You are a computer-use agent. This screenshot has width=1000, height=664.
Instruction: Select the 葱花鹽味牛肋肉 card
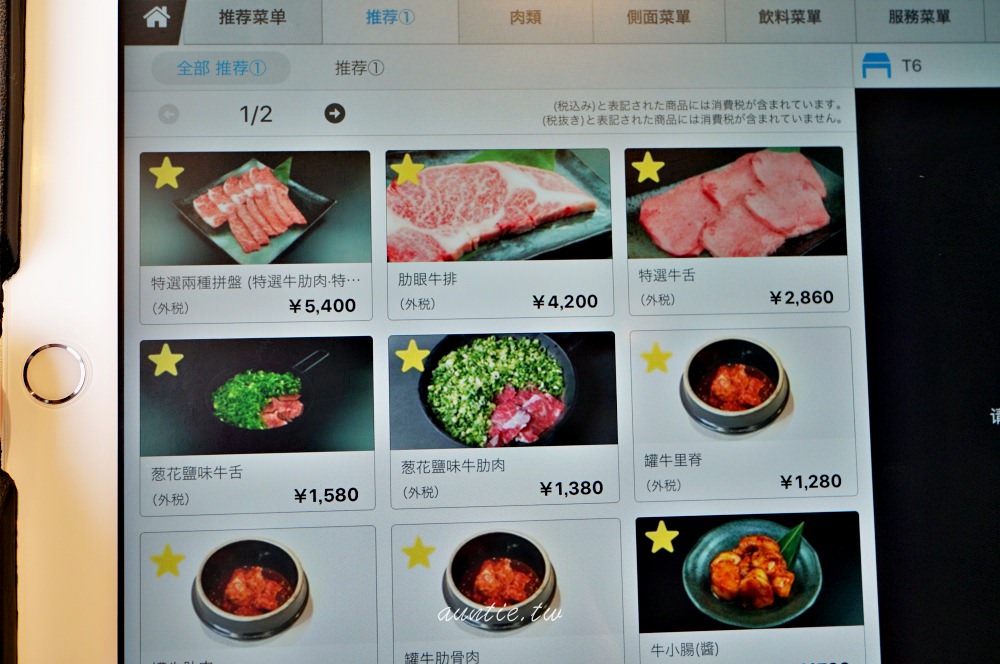[502, 418]
